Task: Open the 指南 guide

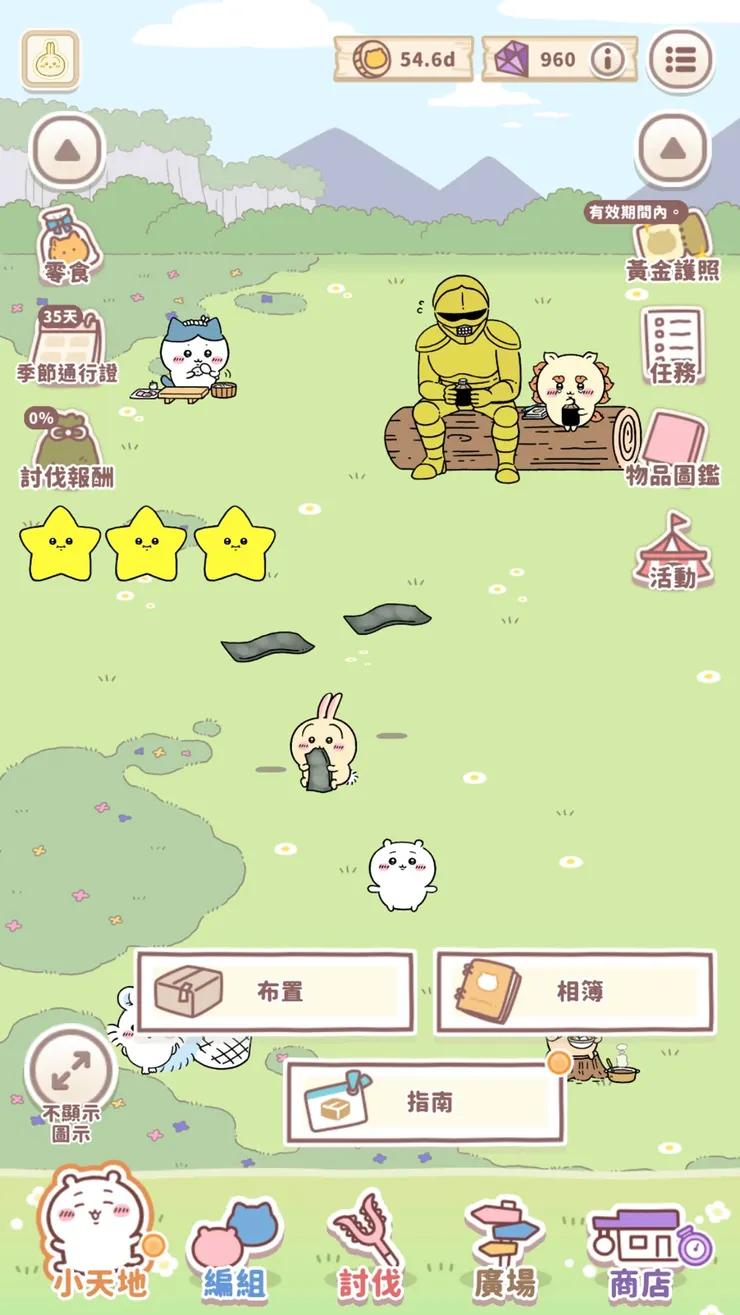Action: click(x=425, y=1102)
